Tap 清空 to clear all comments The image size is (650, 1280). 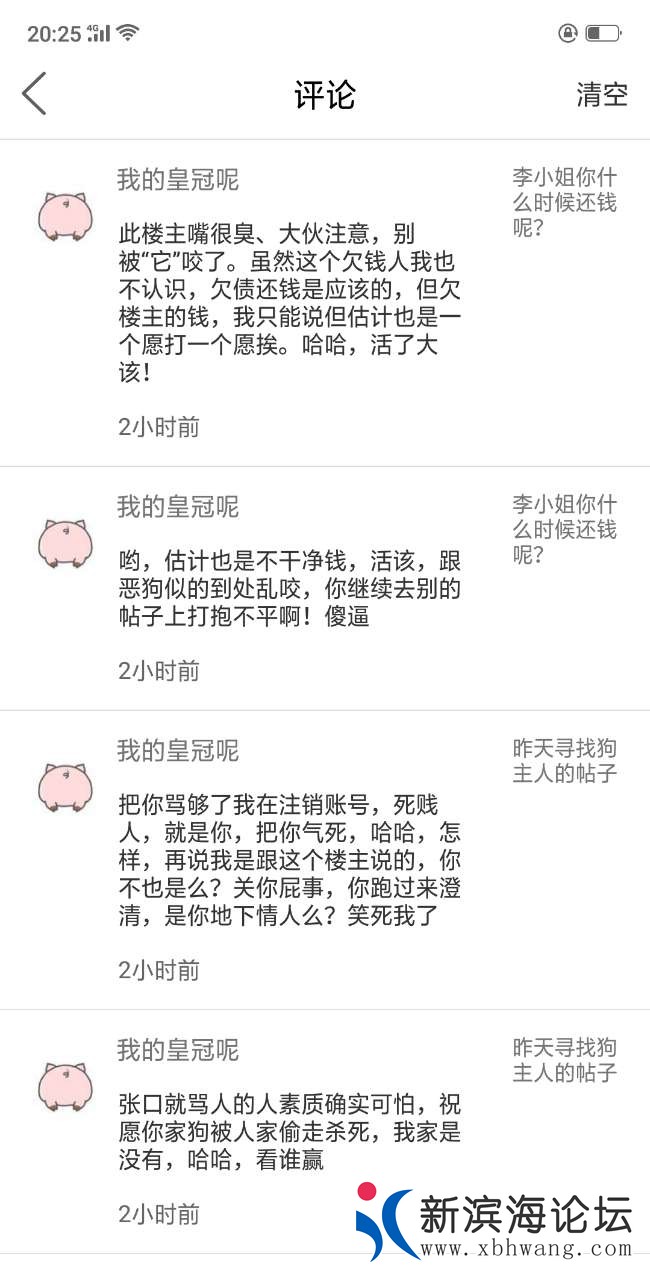(x=601, y=95)
